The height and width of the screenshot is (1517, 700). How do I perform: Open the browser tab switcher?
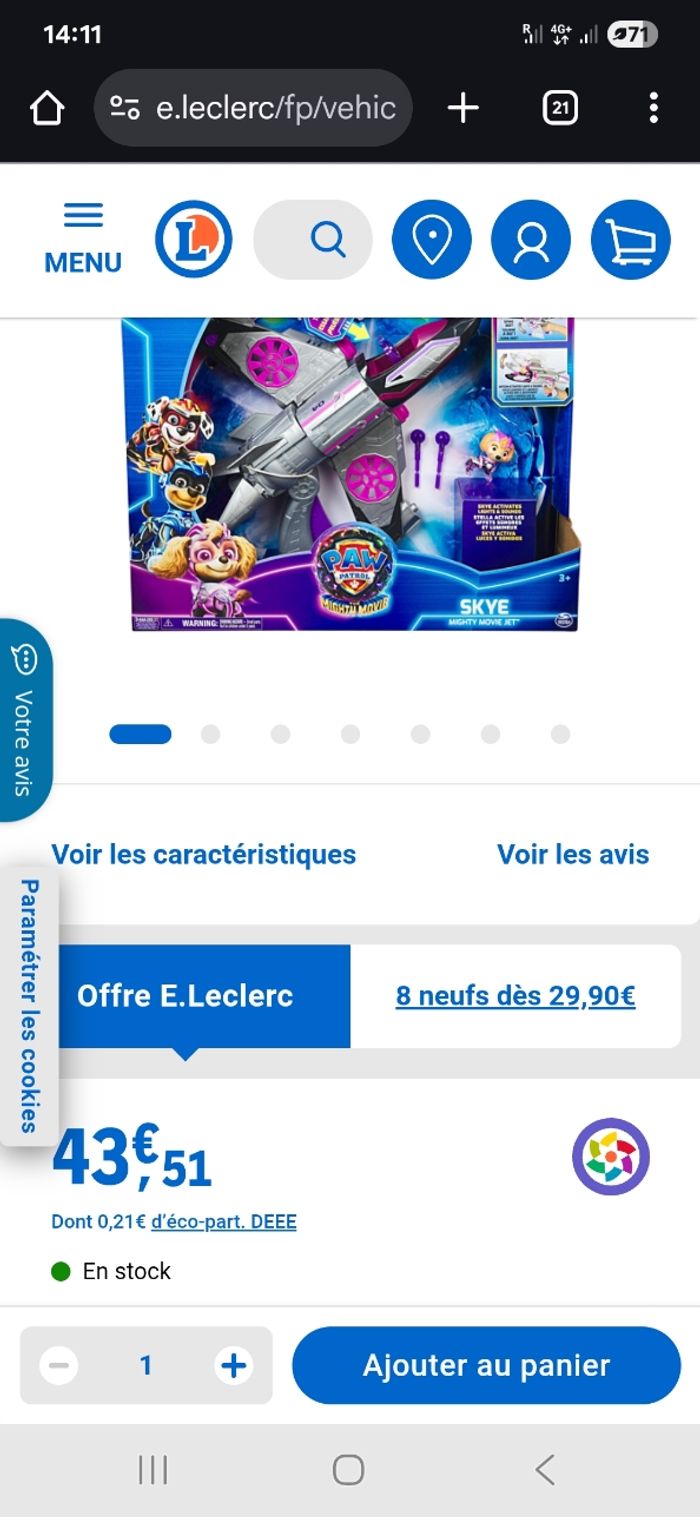pyautogui.click(x=560, y=108)
